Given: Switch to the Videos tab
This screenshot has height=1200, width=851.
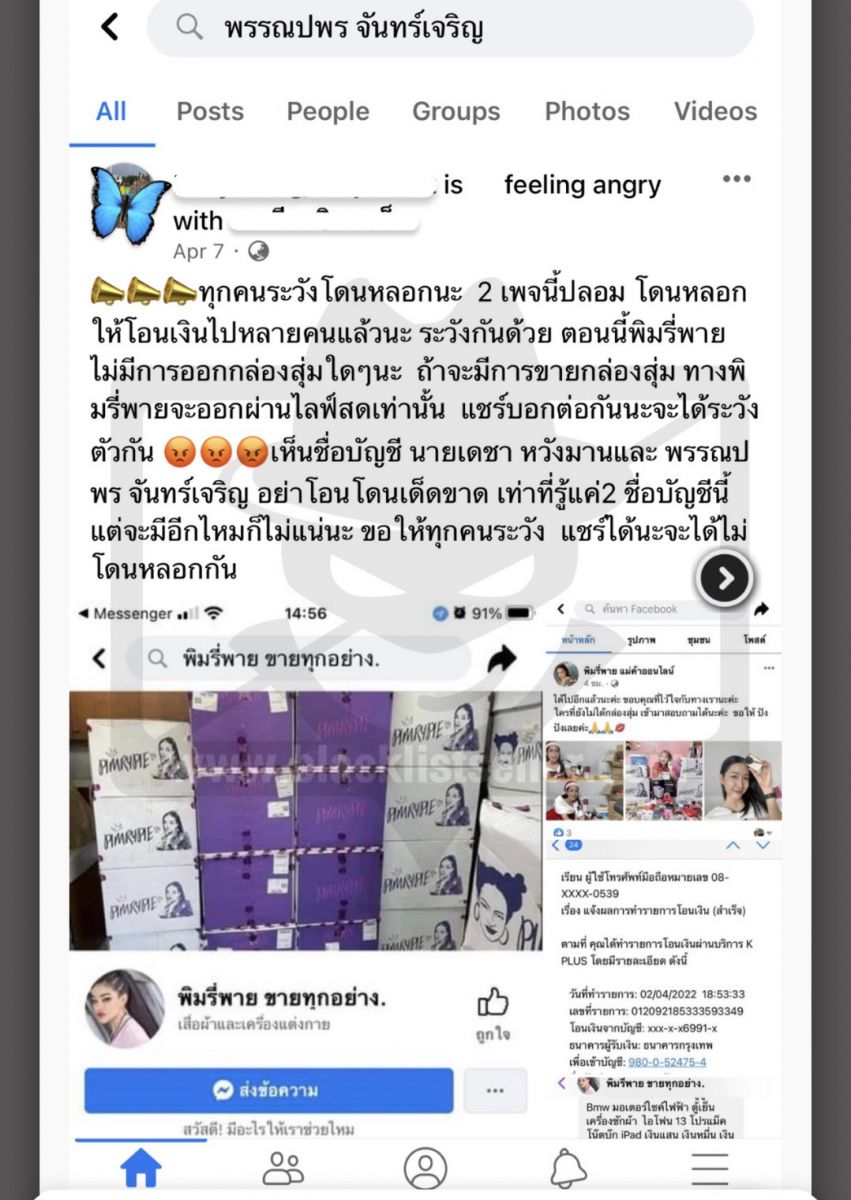Looking at the screenshot, I should tap(715, 111).
